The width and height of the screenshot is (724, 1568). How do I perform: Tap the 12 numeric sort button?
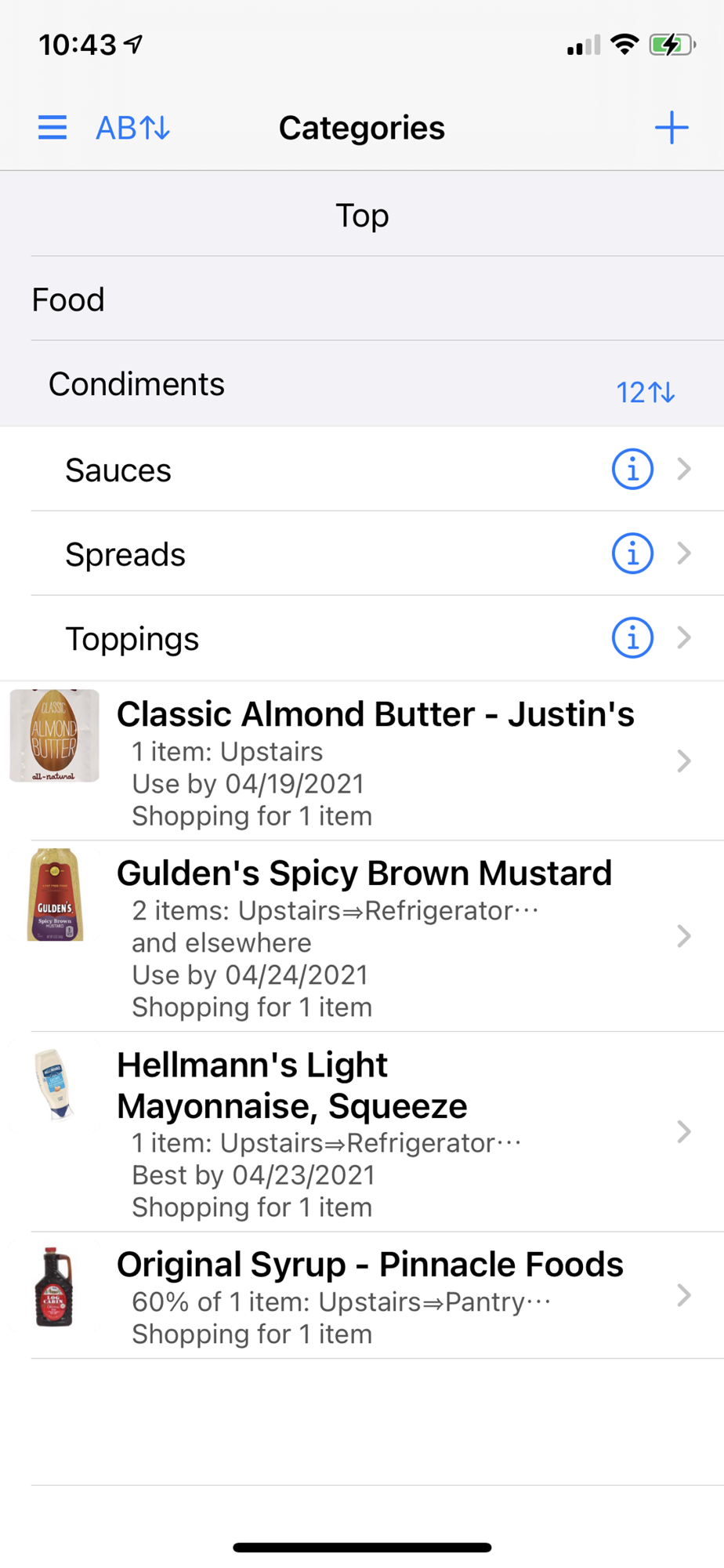pos(645,391)
